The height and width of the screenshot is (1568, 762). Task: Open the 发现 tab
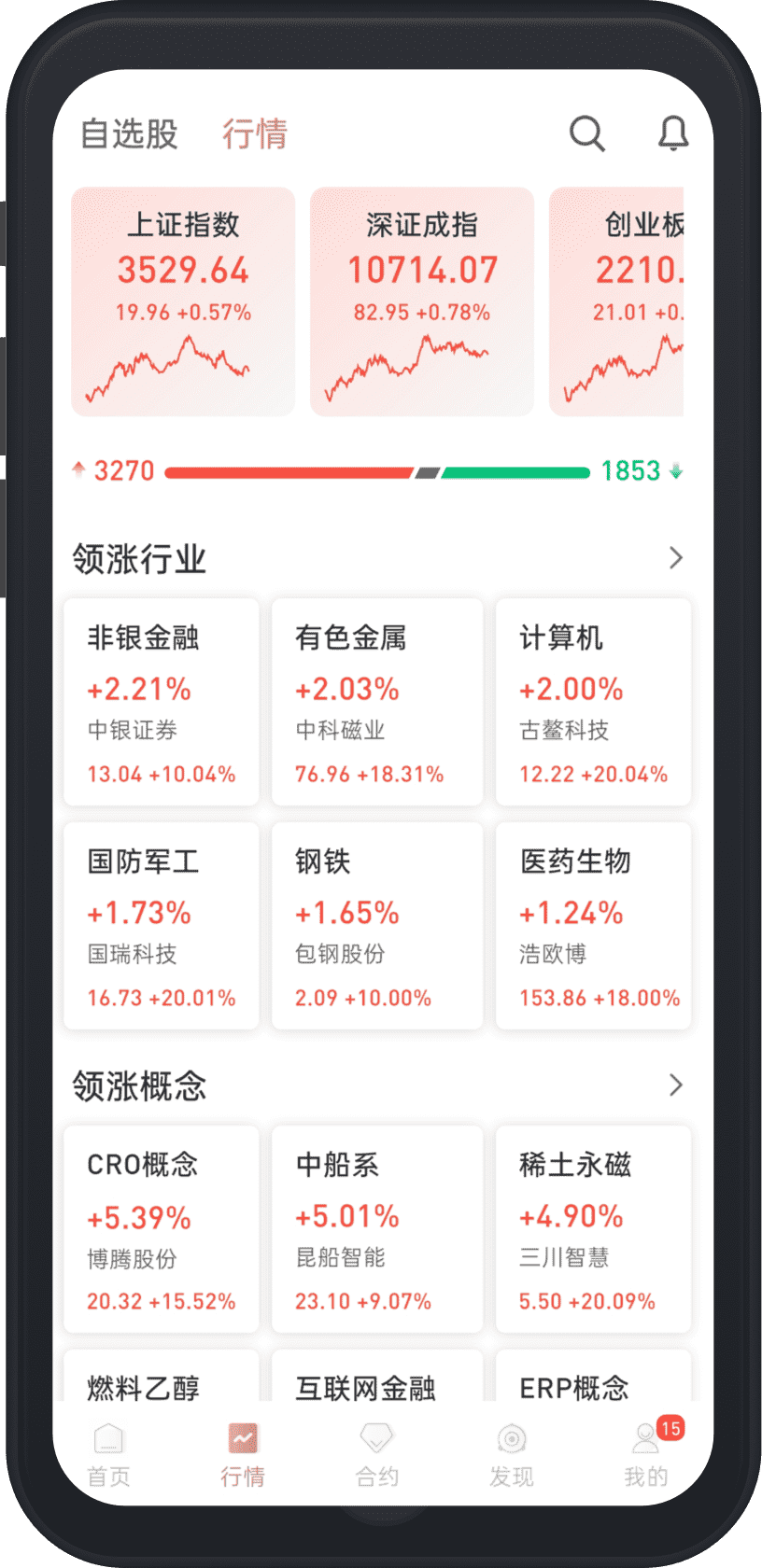click(x=512, y=1454)
